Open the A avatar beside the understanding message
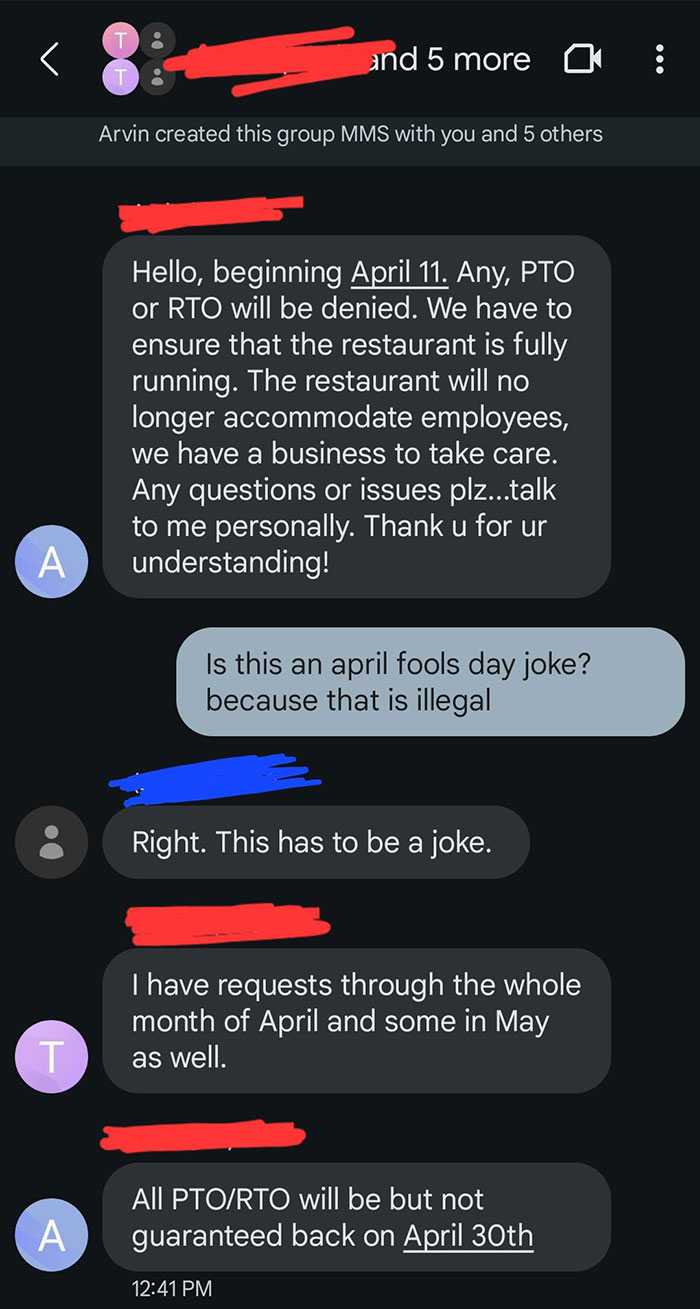 50,564
